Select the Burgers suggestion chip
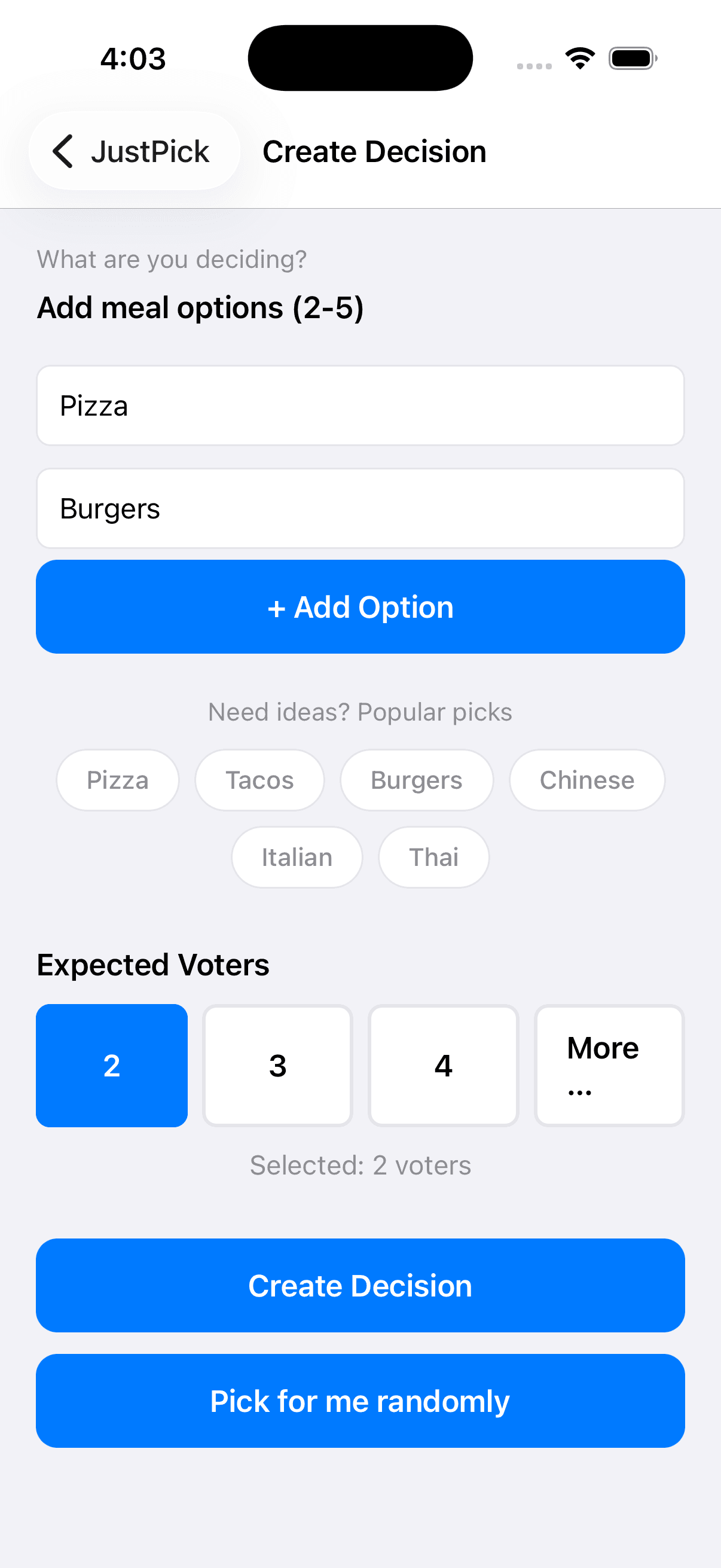This screenshot has width=721, height=1568. pyautogui.click(x=416, y=780)
